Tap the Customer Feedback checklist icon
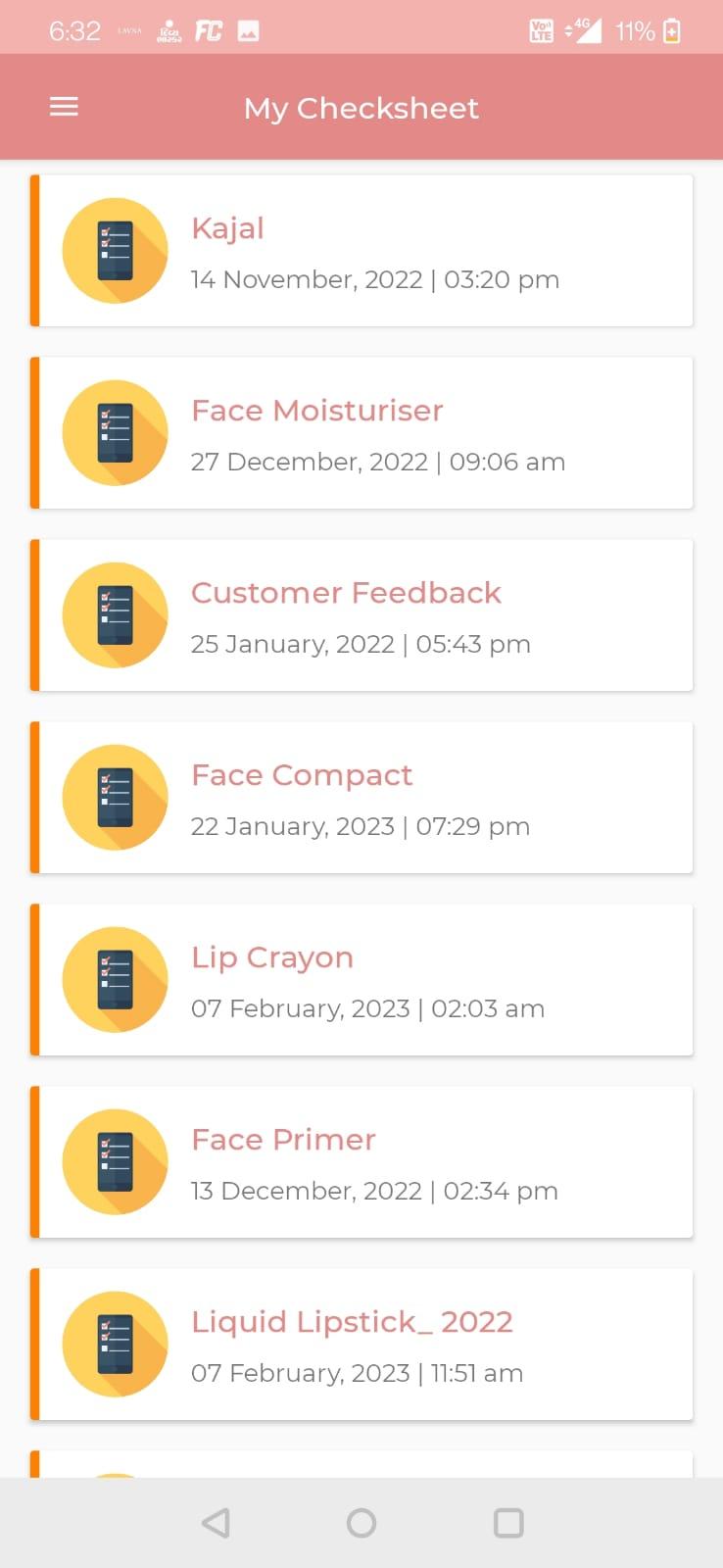 point(115,614)
